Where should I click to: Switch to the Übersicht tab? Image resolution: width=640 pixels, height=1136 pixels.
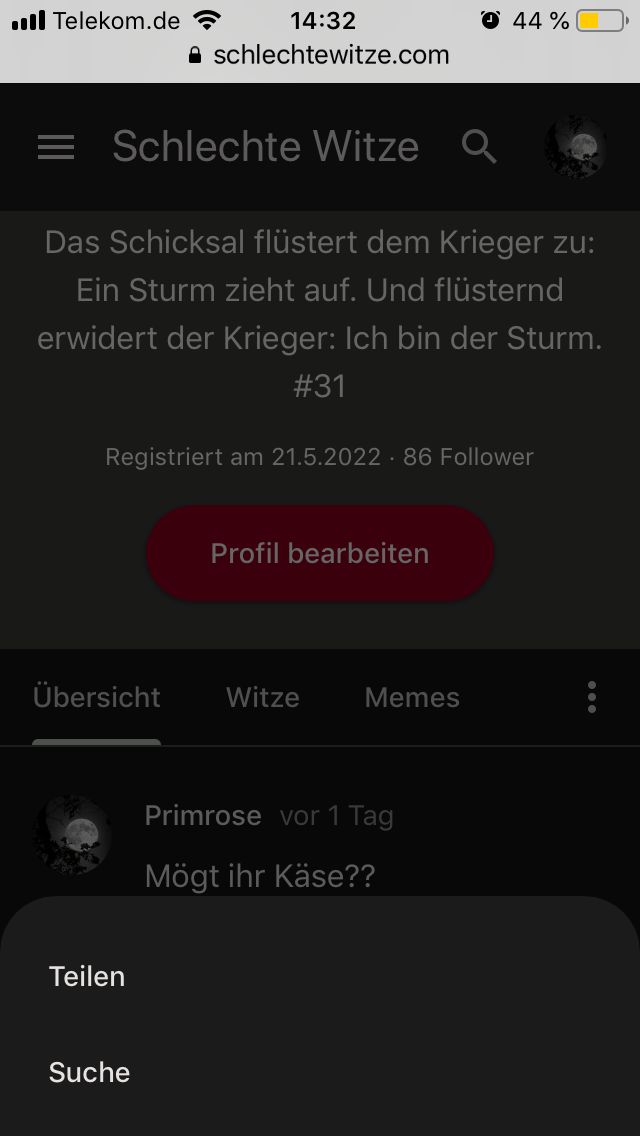pyautogui.click(x=96, y=697)
